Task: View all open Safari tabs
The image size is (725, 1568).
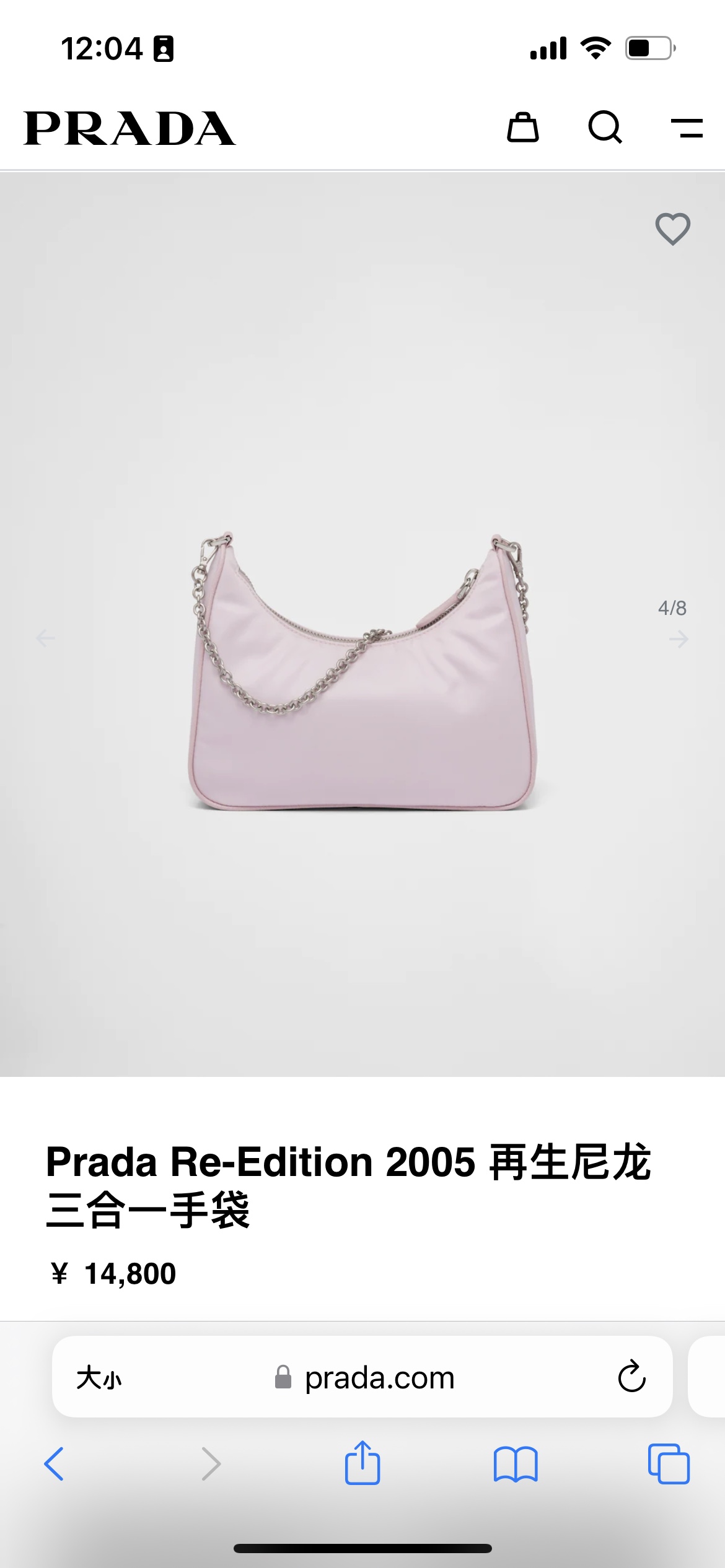Action: [669, 1464]
